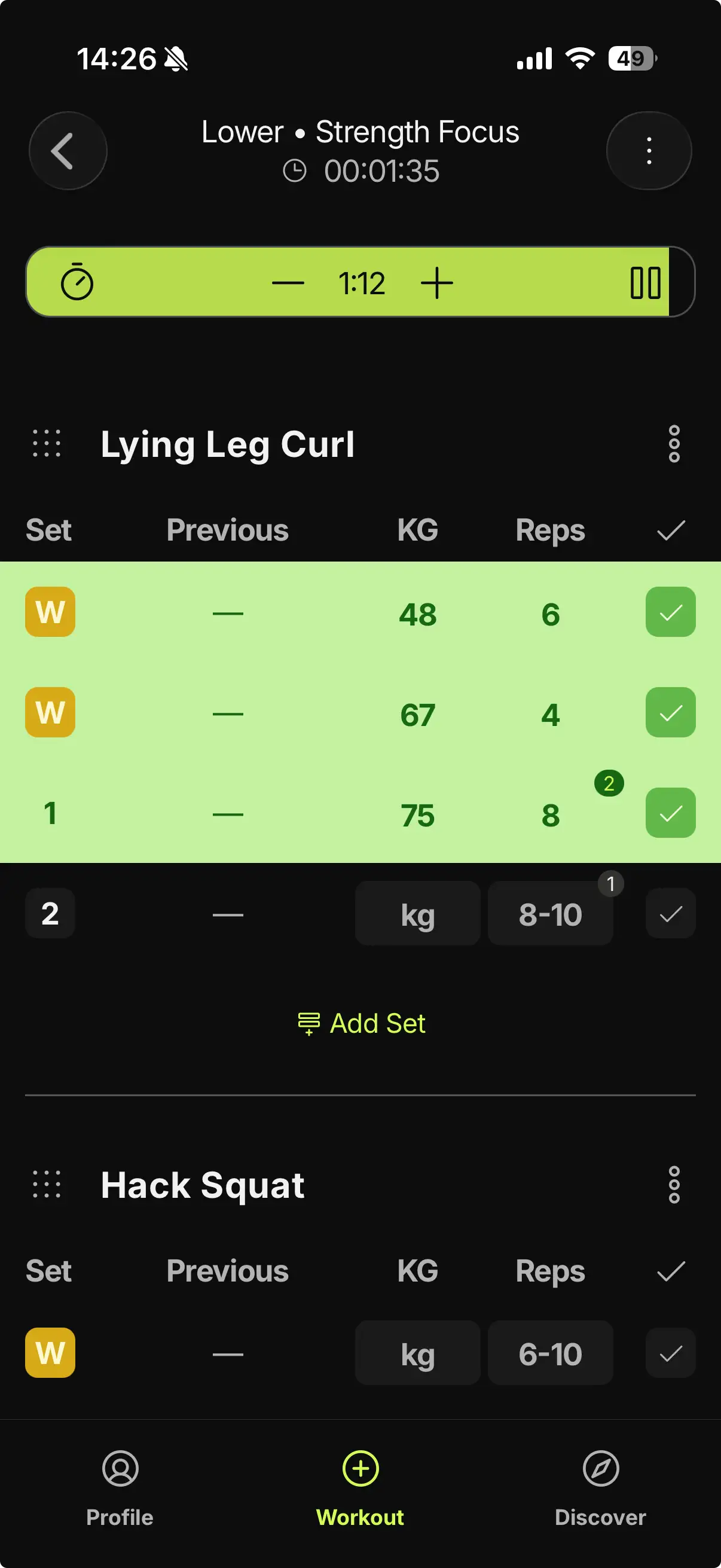The height and width of the screenshot is (1568, 721).
Task: Mark set 2 of Lying Leg Curl complete
Action: tap(670, 913)
